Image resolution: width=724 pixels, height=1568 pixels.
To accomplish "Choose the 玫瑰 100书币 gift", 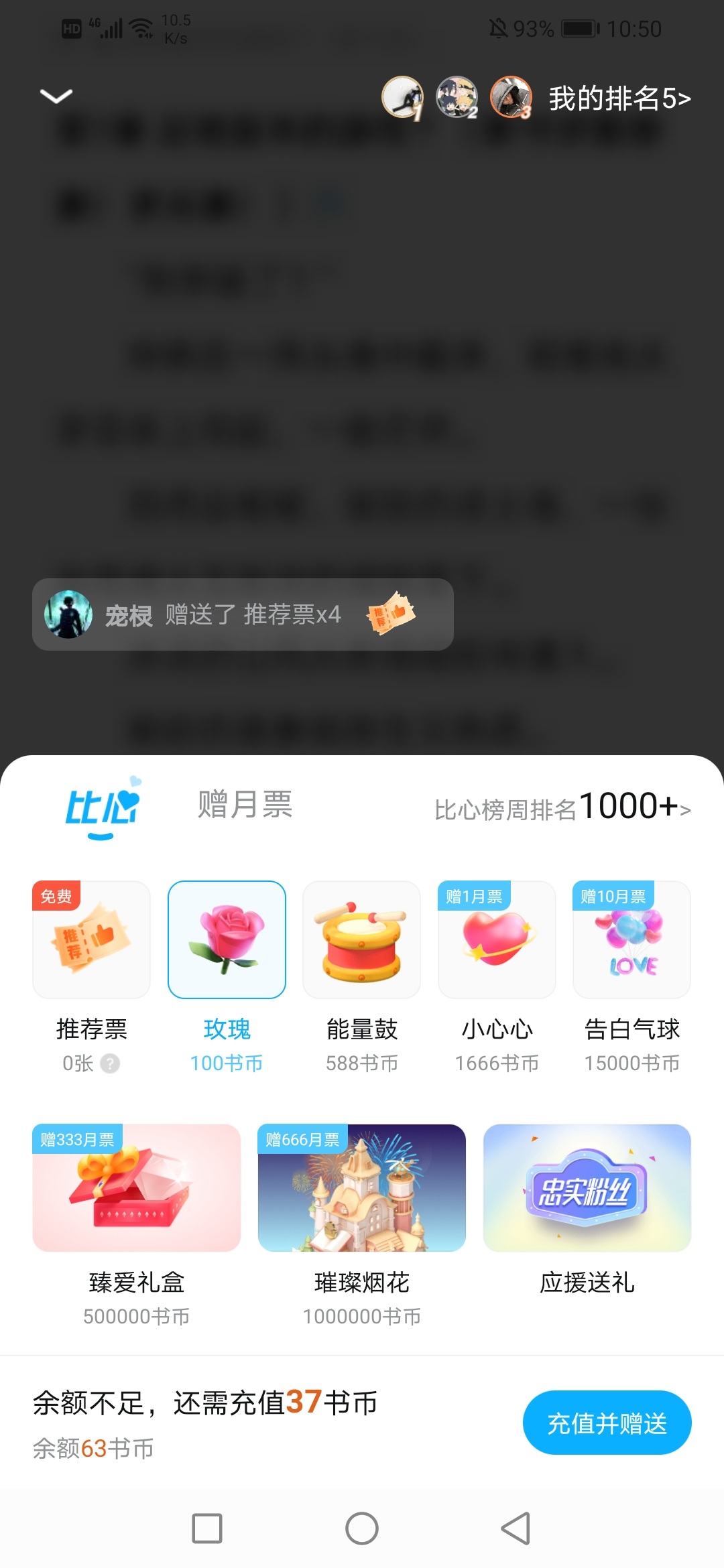I will (x=227, y=939).
